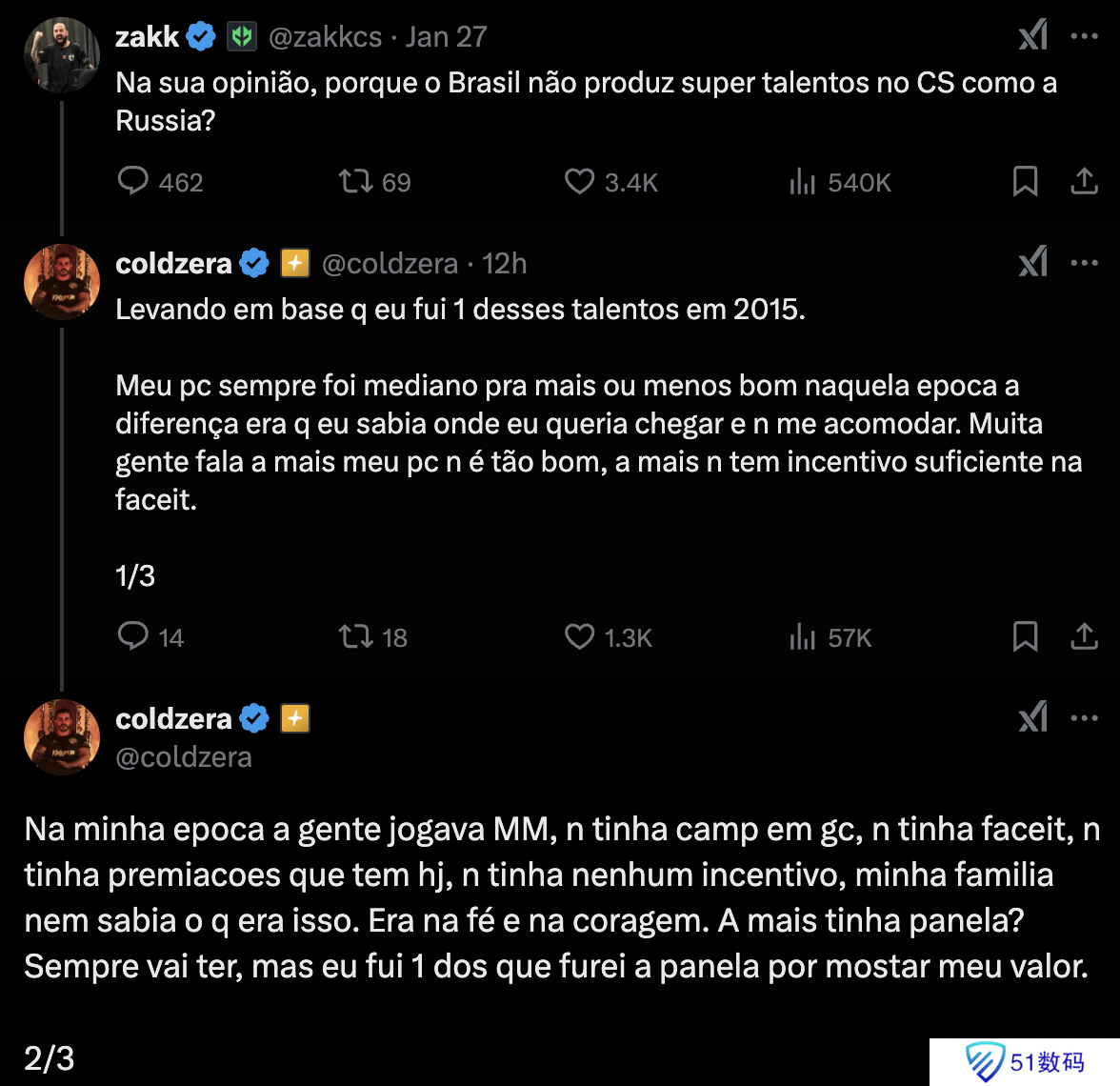Repost coldzera's 1/3 tweet
Image resolution: width=1120 pixels, height=1086 pixels.
tap(356, 636)
